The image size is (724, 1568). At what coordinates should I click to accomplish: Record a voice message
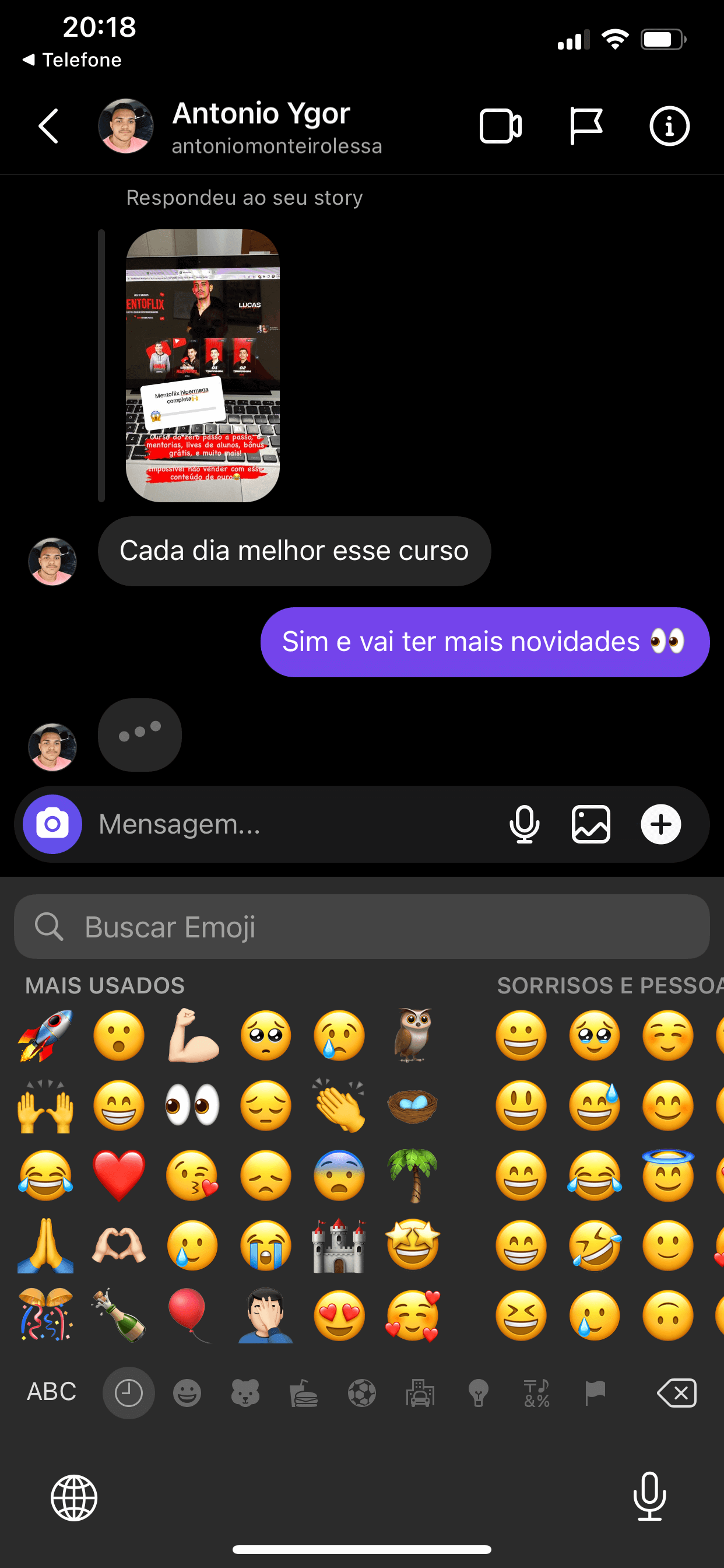(x=525, y=824)
